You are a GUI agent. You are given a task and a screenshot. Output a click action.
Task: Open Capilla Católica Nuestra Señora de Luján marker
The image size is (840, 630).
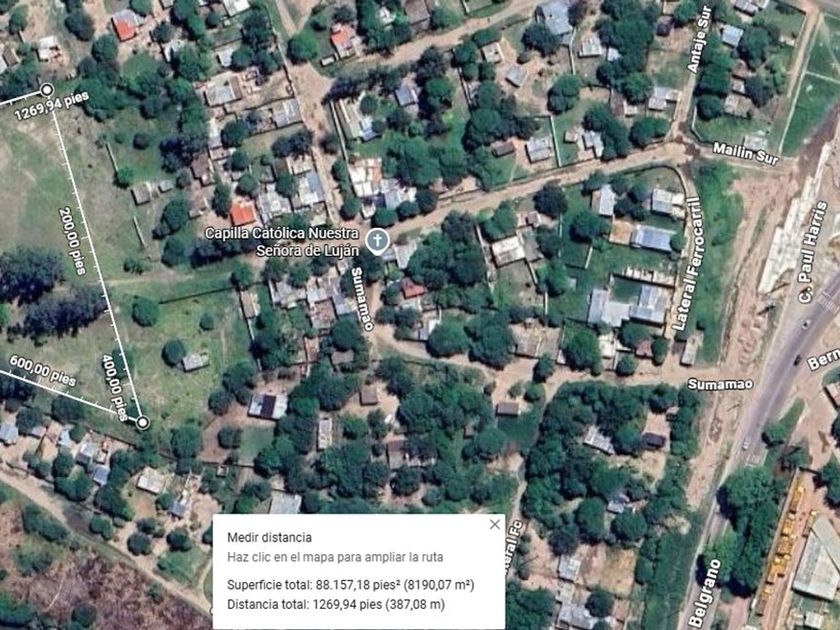click(x=377, y=241)
